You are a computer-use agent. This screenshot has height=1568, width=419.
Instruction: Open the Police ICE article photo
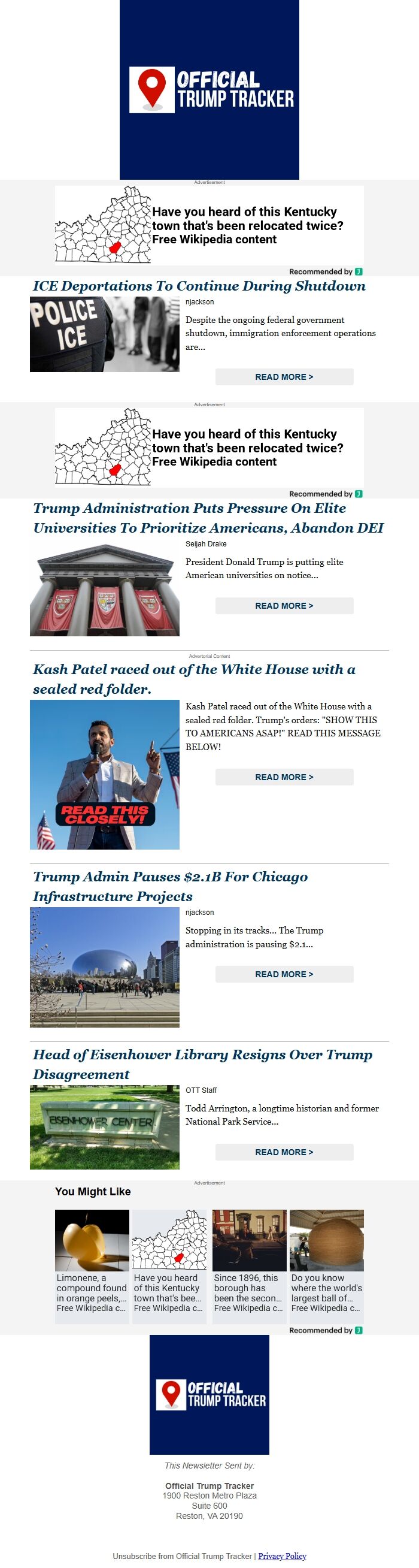click(x=105, y=334)
